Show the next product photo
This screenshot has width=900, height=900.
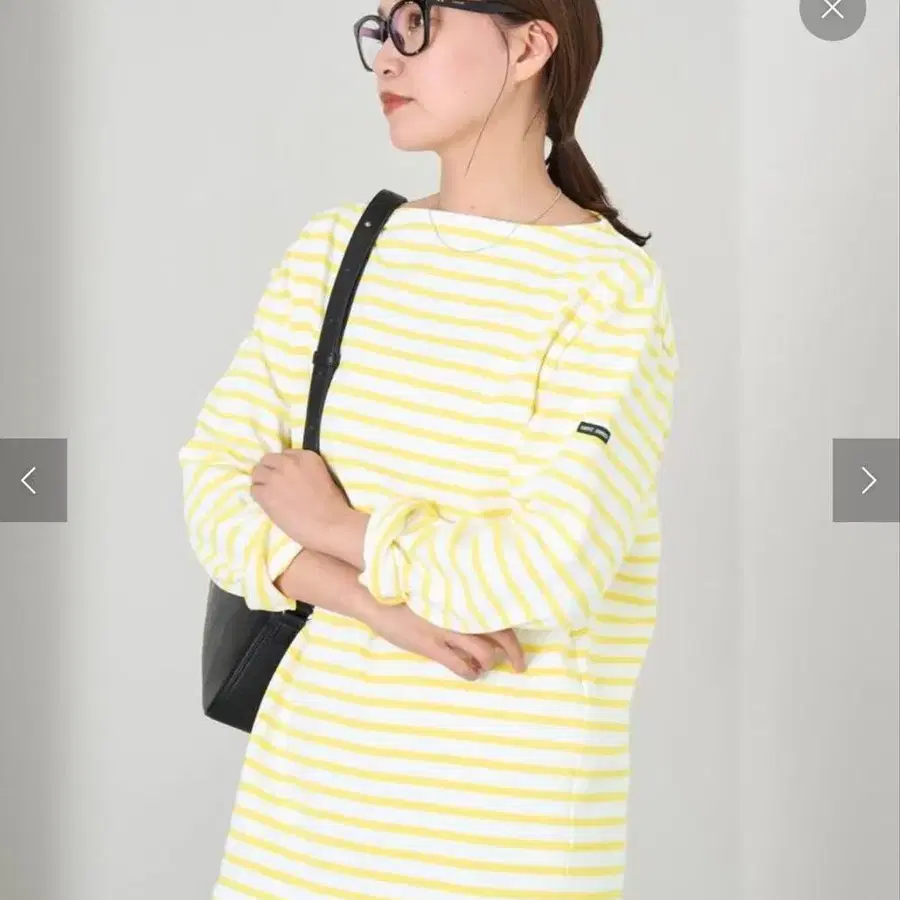coord(866,480)
